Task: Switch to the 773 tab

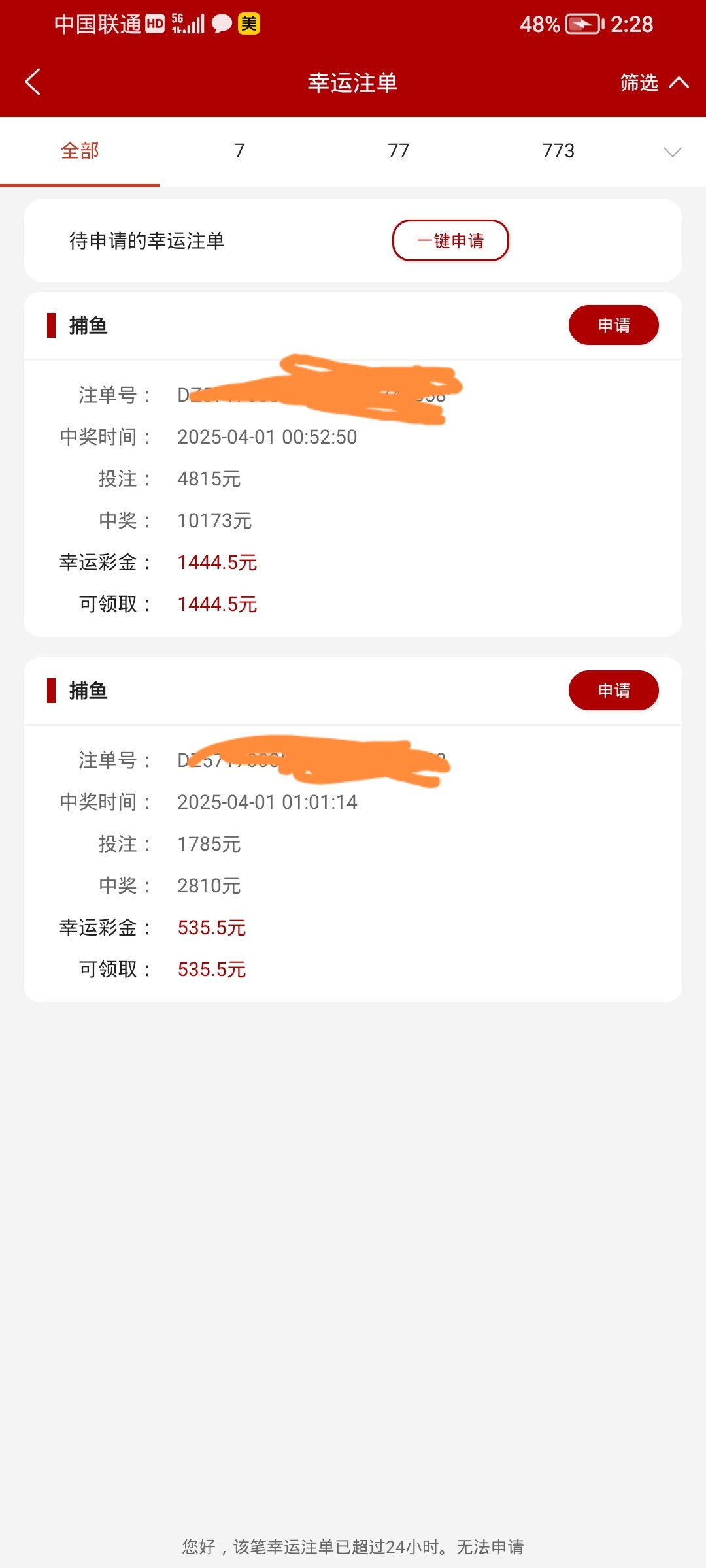Action: pyautogui.click(x=558, y=151)
